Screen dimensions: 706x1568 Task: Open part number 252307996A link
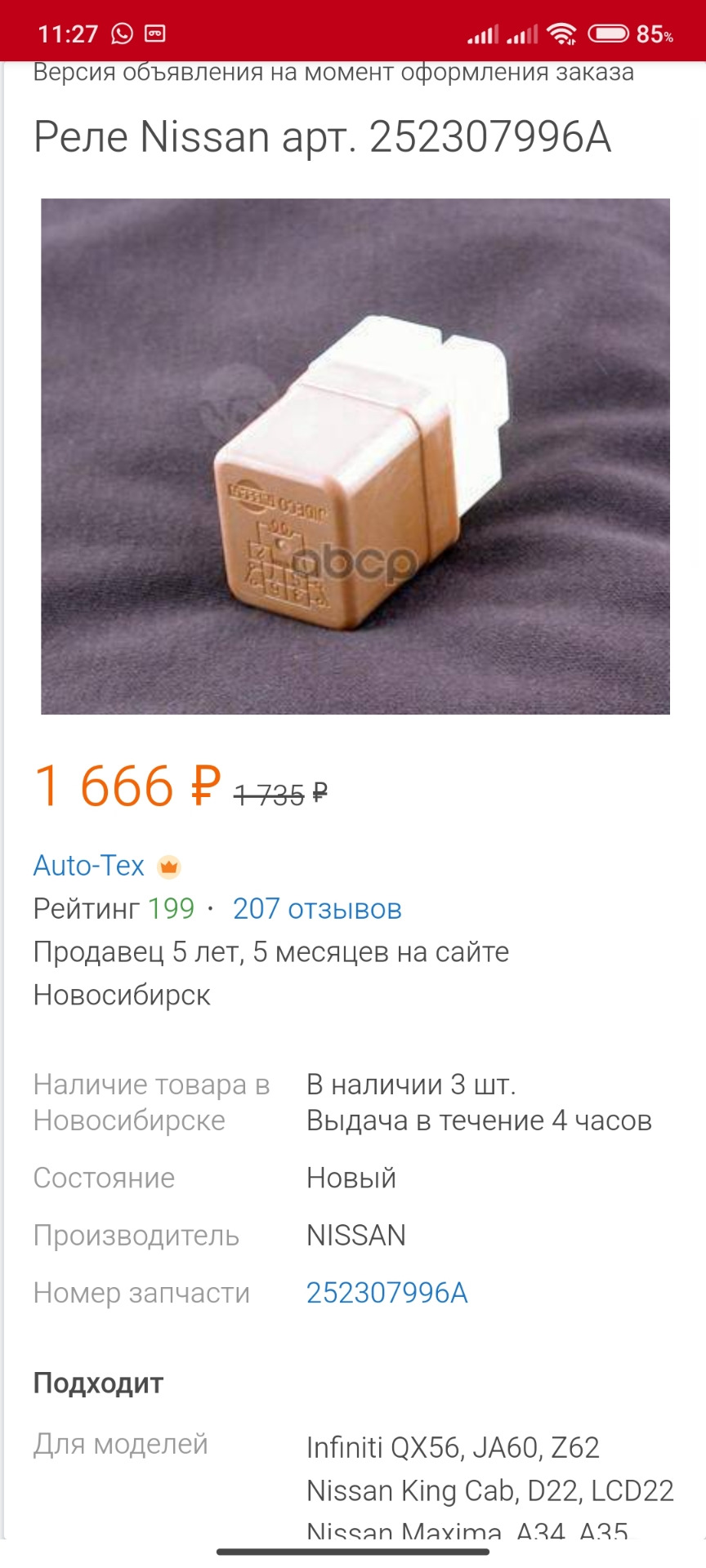click(387, 1293)
